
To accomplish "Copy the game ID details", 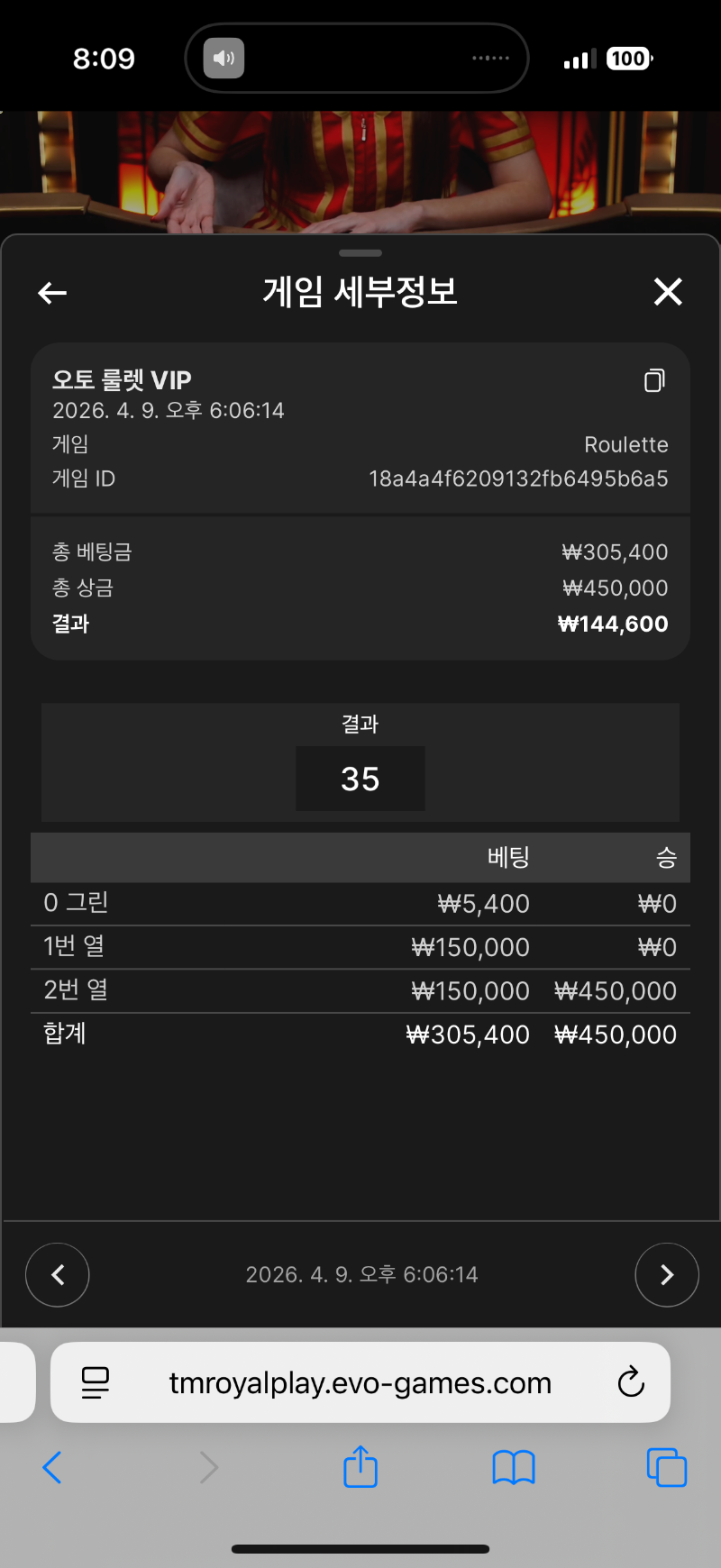I will tap(654, 381).
